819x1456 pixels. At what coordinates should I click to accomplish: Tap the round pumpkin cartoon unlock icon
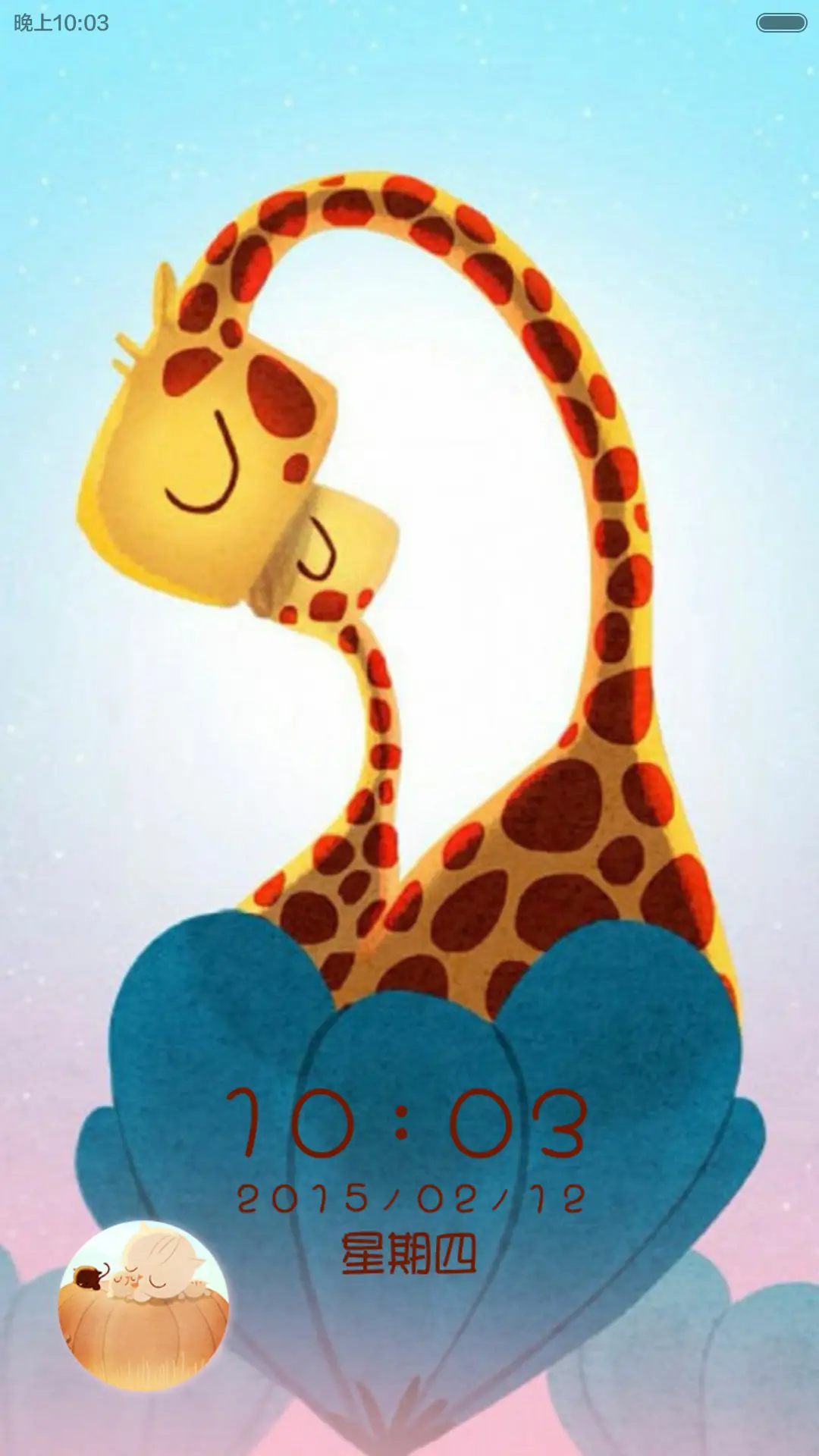[x=143, y=1306]
